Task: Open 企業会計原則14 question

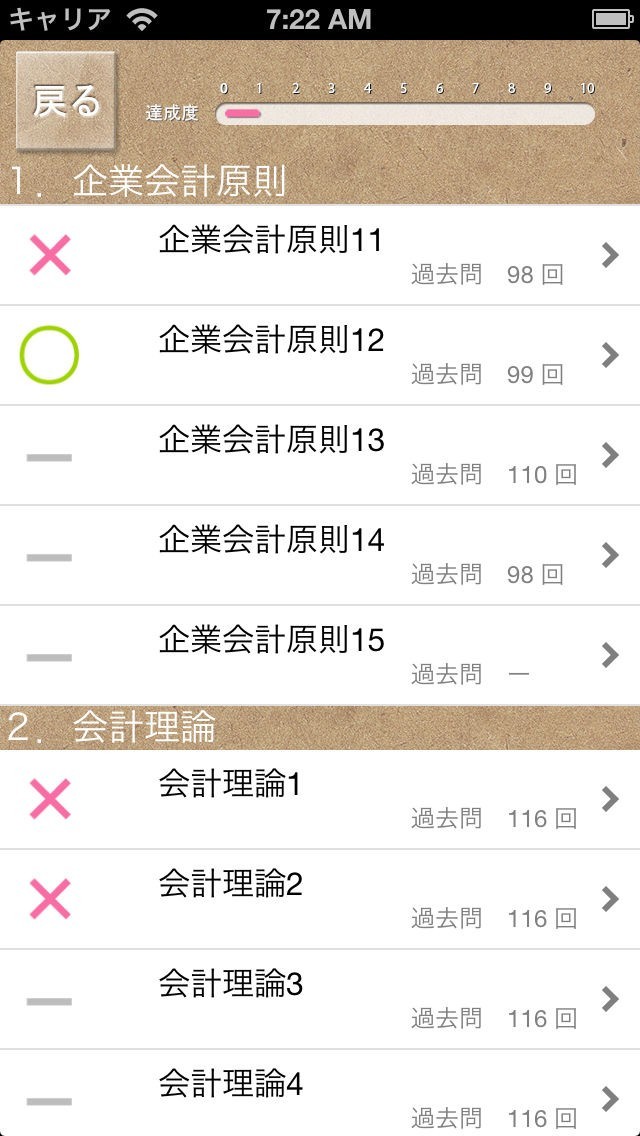Action: [x=320, y=556]
